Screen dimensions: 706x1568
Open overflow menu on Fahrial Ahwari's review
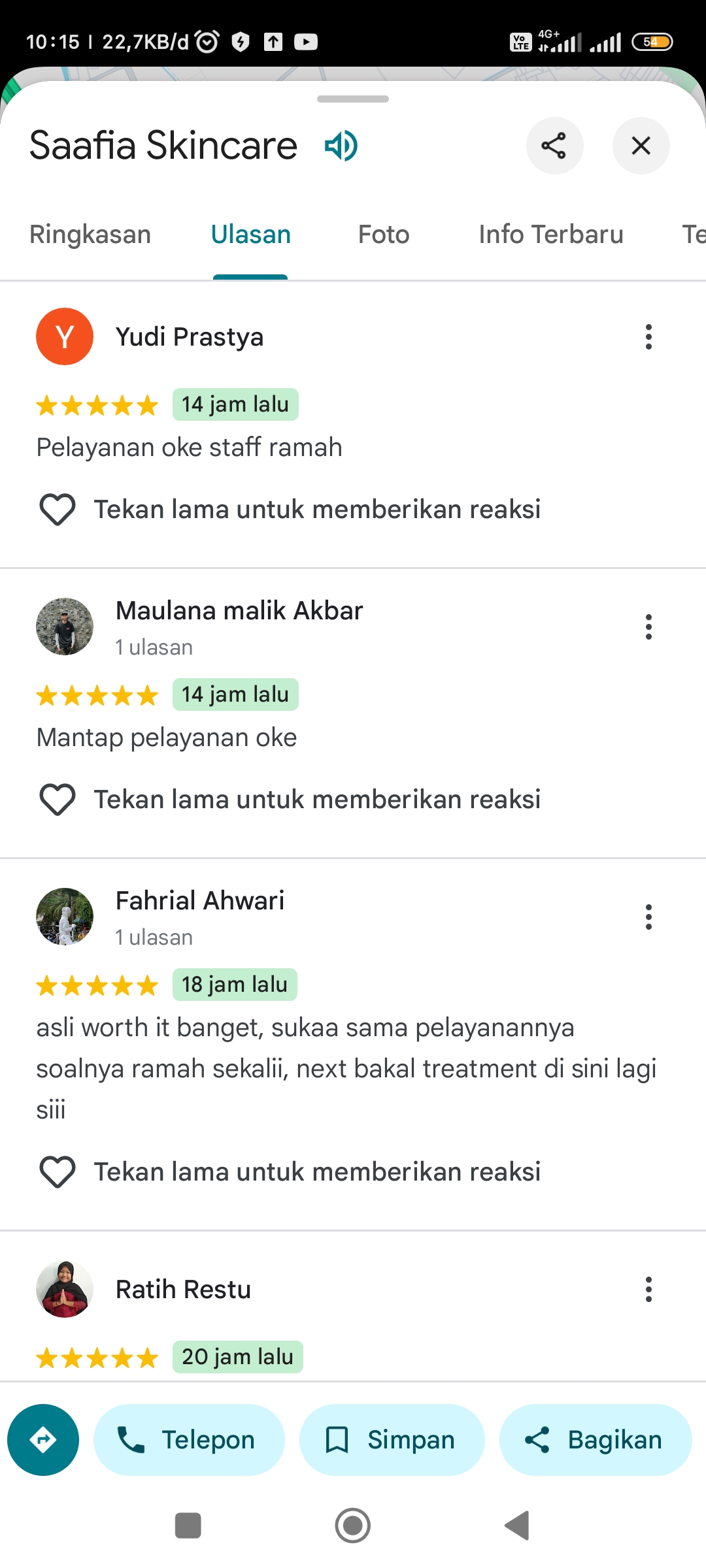(x=648, y=917)
